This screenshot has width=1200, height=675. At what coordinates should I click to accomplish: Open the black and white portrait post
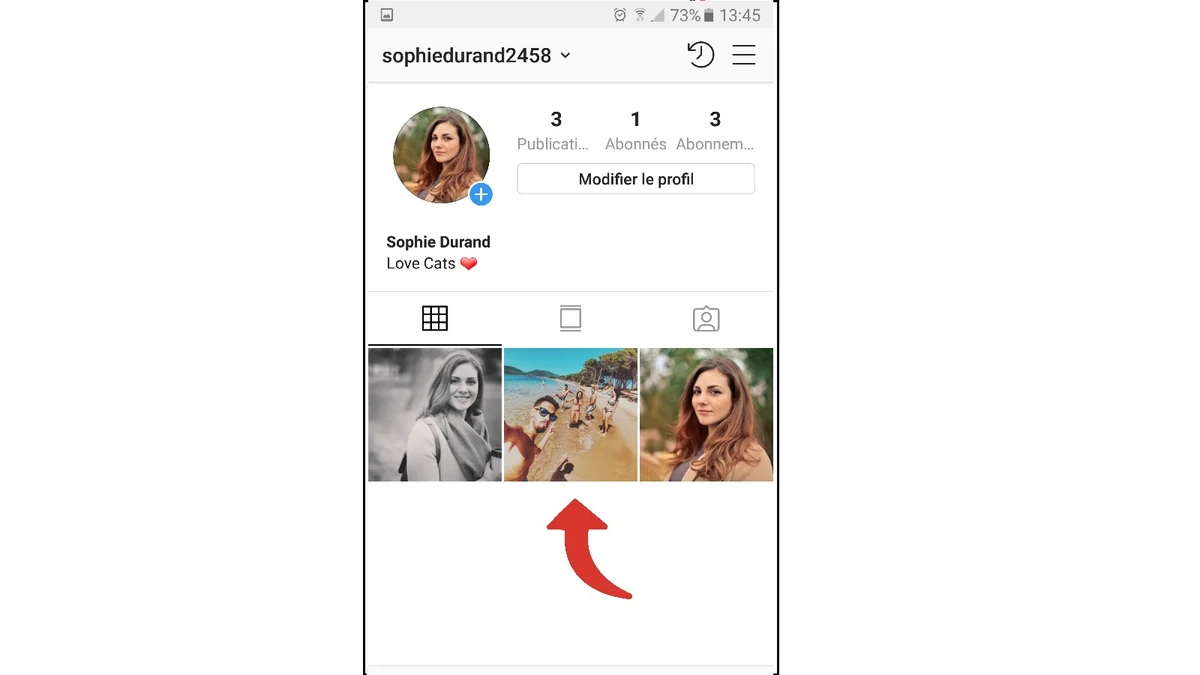435,415
